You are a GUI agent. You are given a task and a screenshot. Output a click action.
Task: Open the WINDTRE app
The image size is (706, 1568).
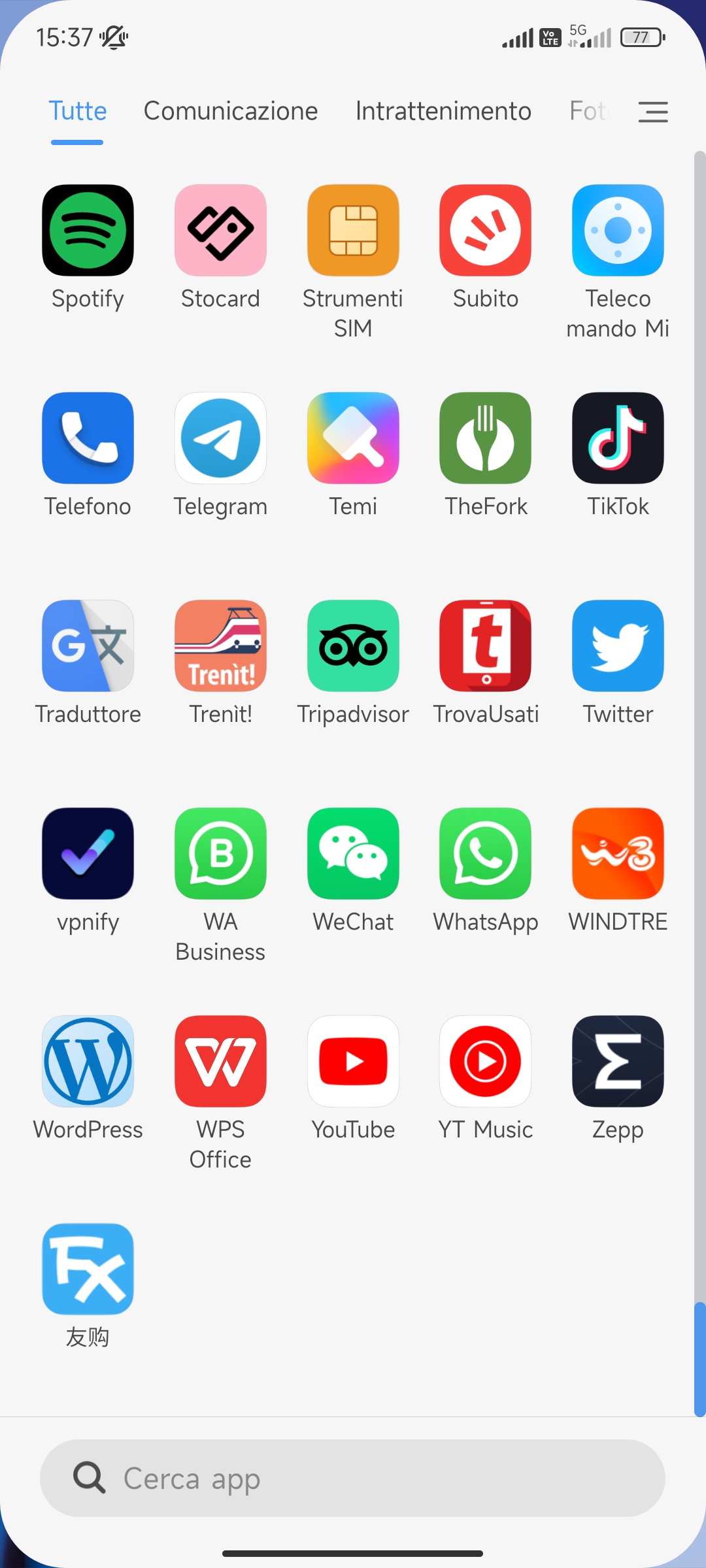click(618, 854)
